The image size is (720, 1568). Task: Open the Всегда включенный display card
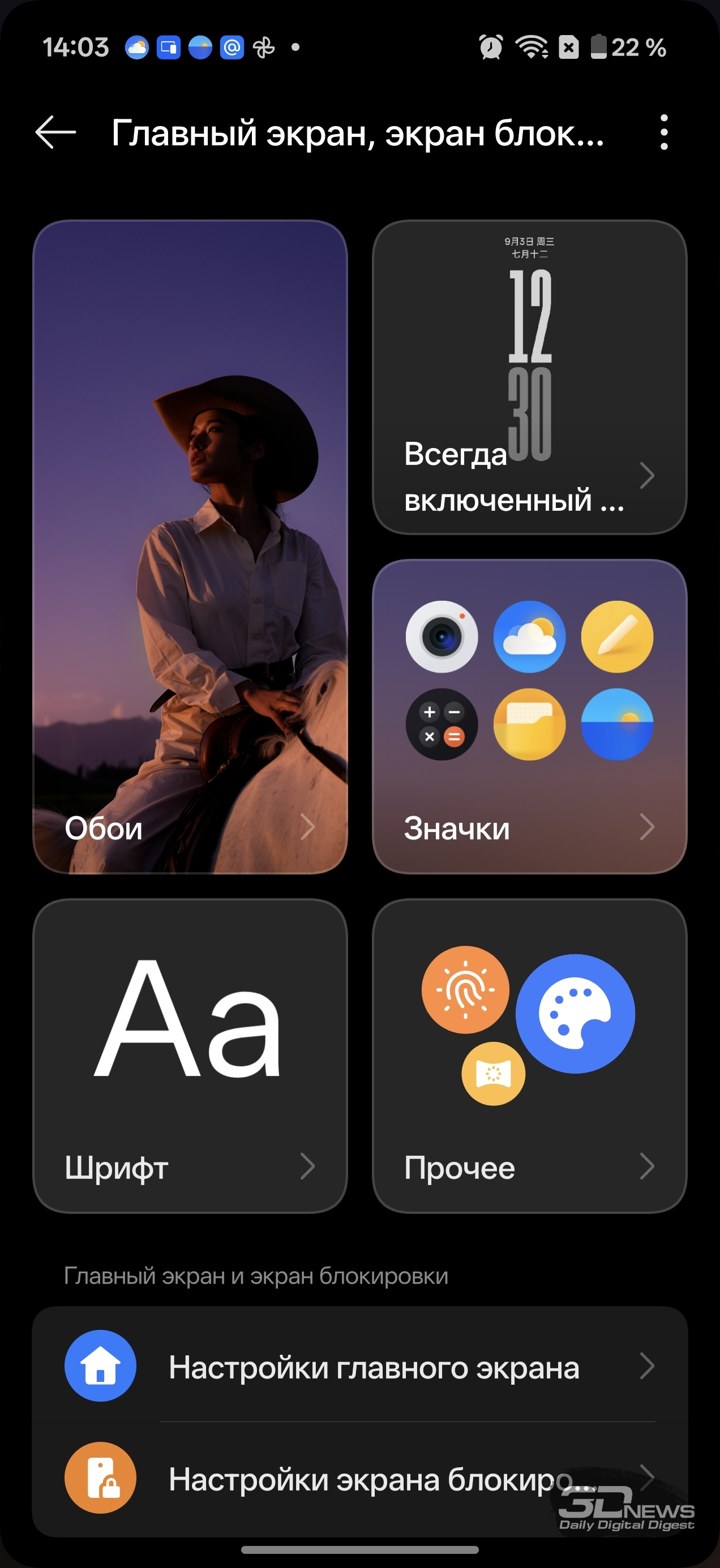pos(529,377)
